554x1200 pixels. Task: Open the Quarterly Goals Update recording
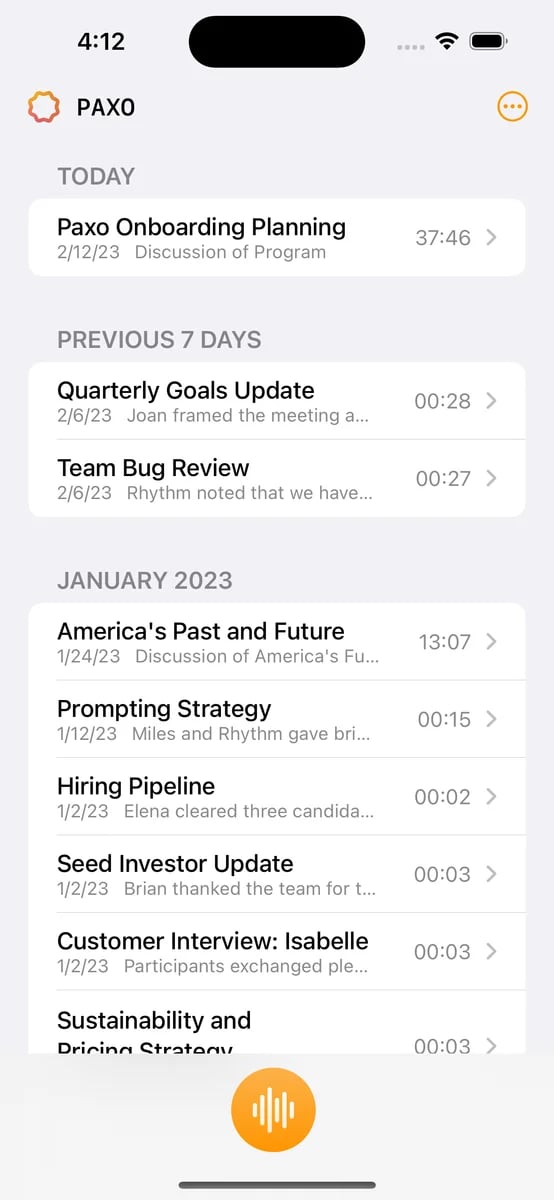pyautogui.click(x=277, y=401)
